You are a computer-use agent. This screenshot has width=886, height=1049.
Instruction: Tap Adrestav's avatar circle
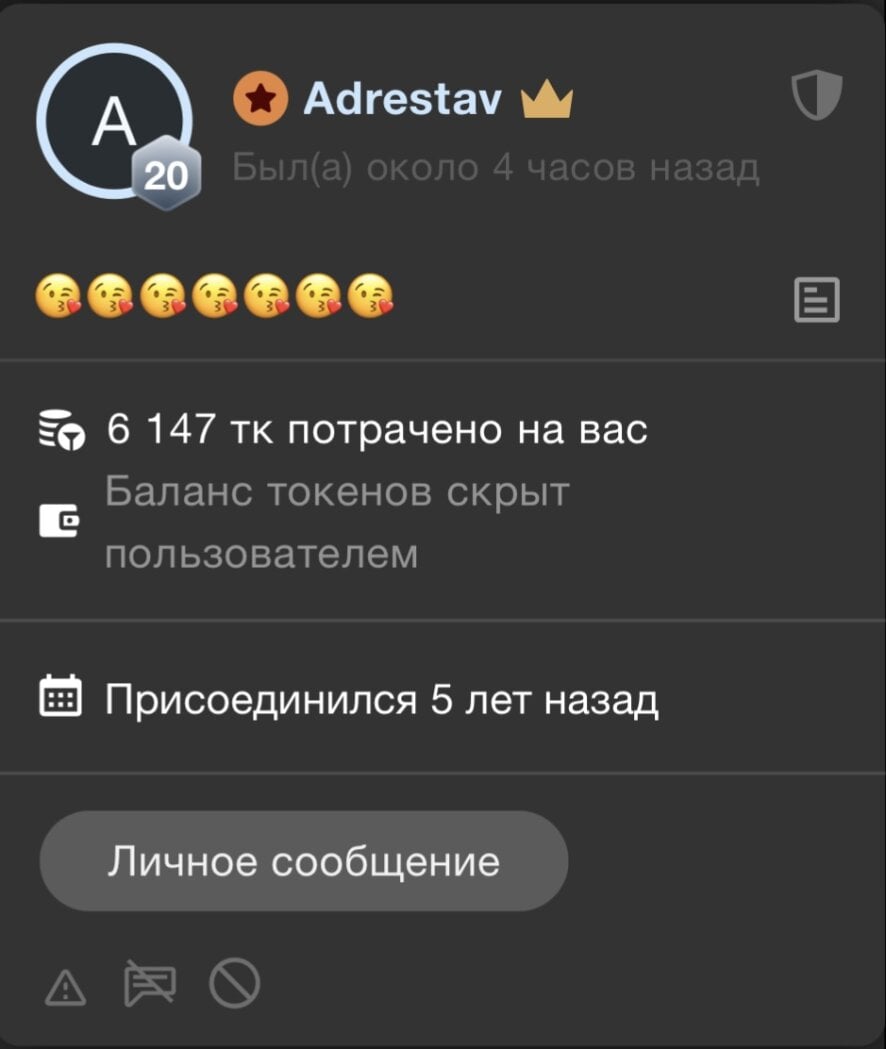(x=113, y=122)
